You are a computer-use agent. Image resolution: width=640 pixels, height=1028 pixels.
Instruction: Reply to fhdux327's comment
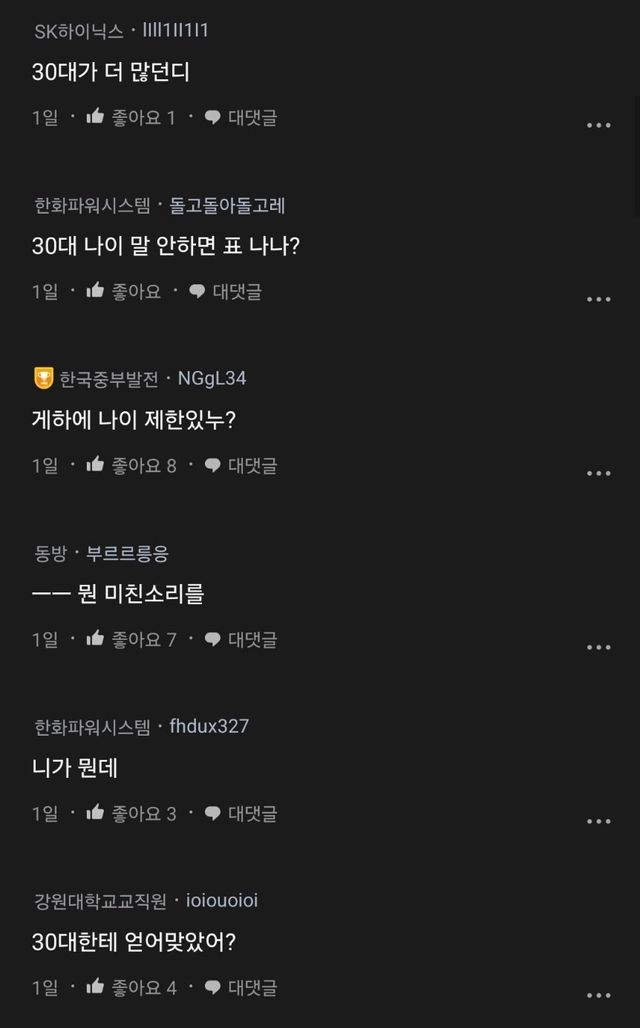point(241,814)
